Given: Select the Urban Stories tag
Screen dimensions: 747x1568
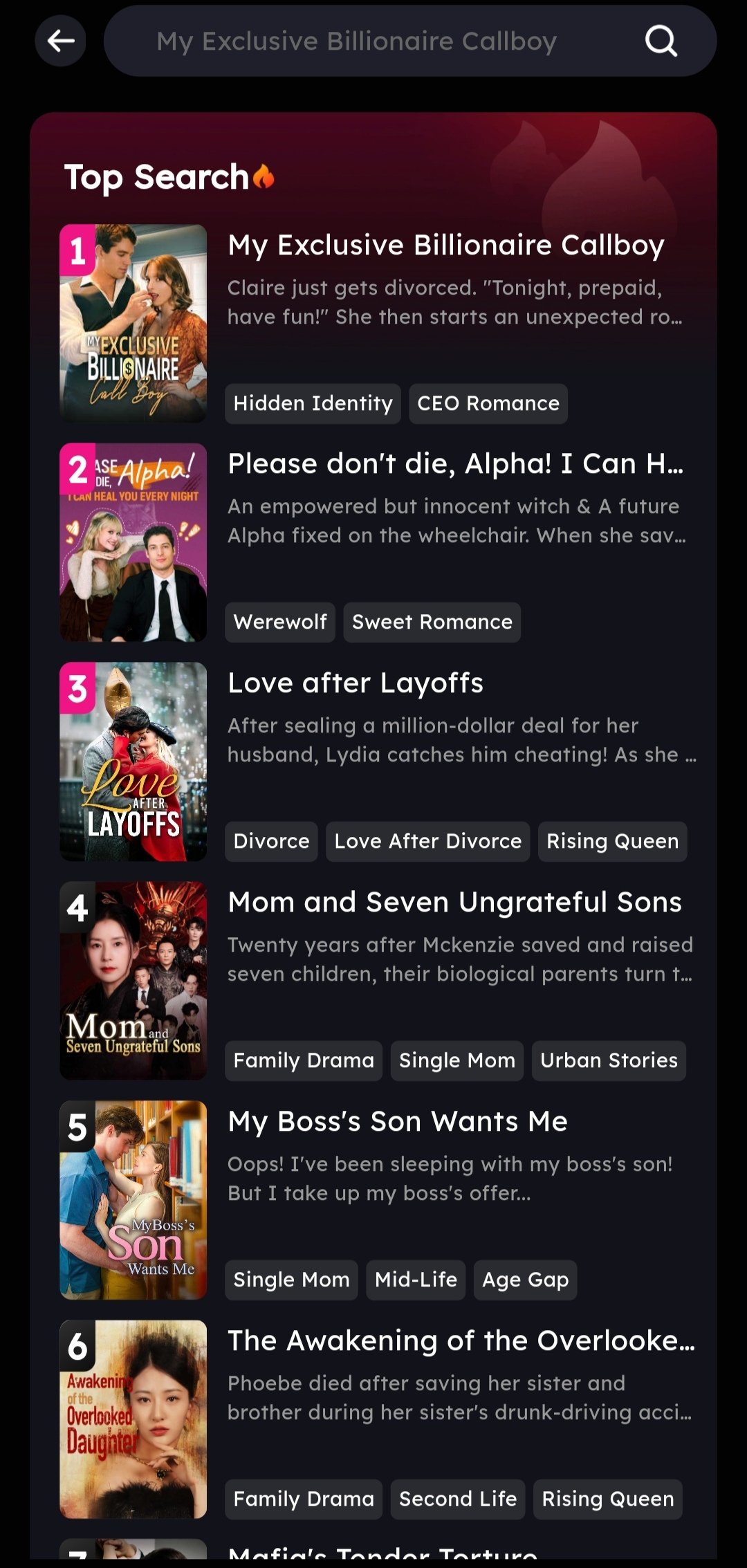Looking at the screenshot, I should click(609, 1061).
